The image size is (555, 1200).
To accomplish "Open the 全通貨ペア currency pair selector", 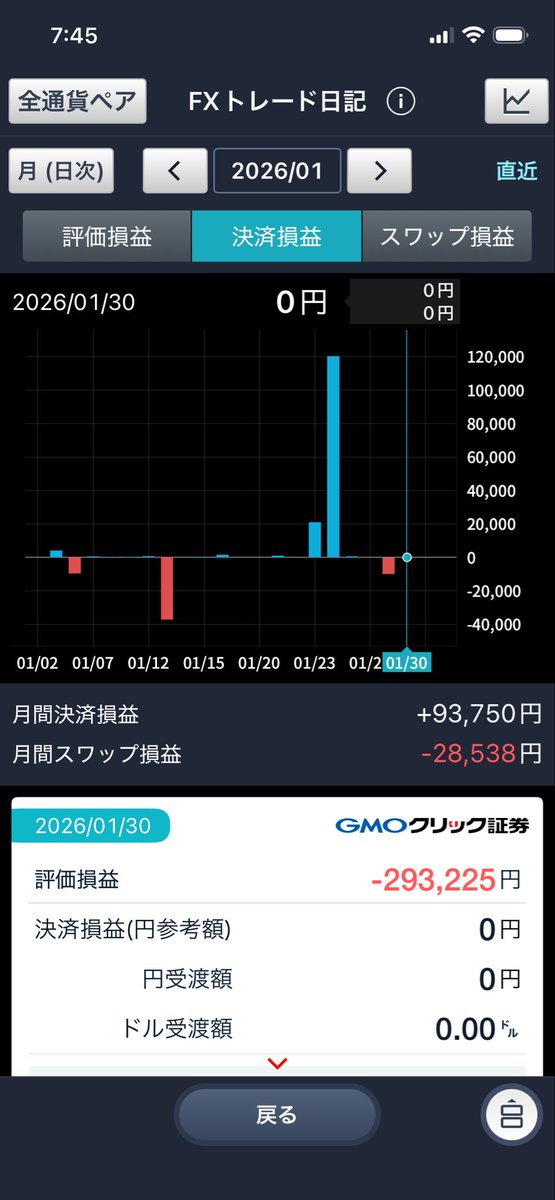I will (x=78, y=101).
